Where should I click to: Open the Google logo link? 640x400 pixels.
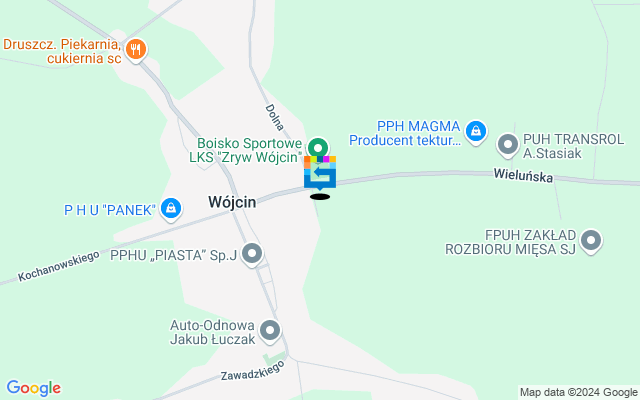pos(33,388)
